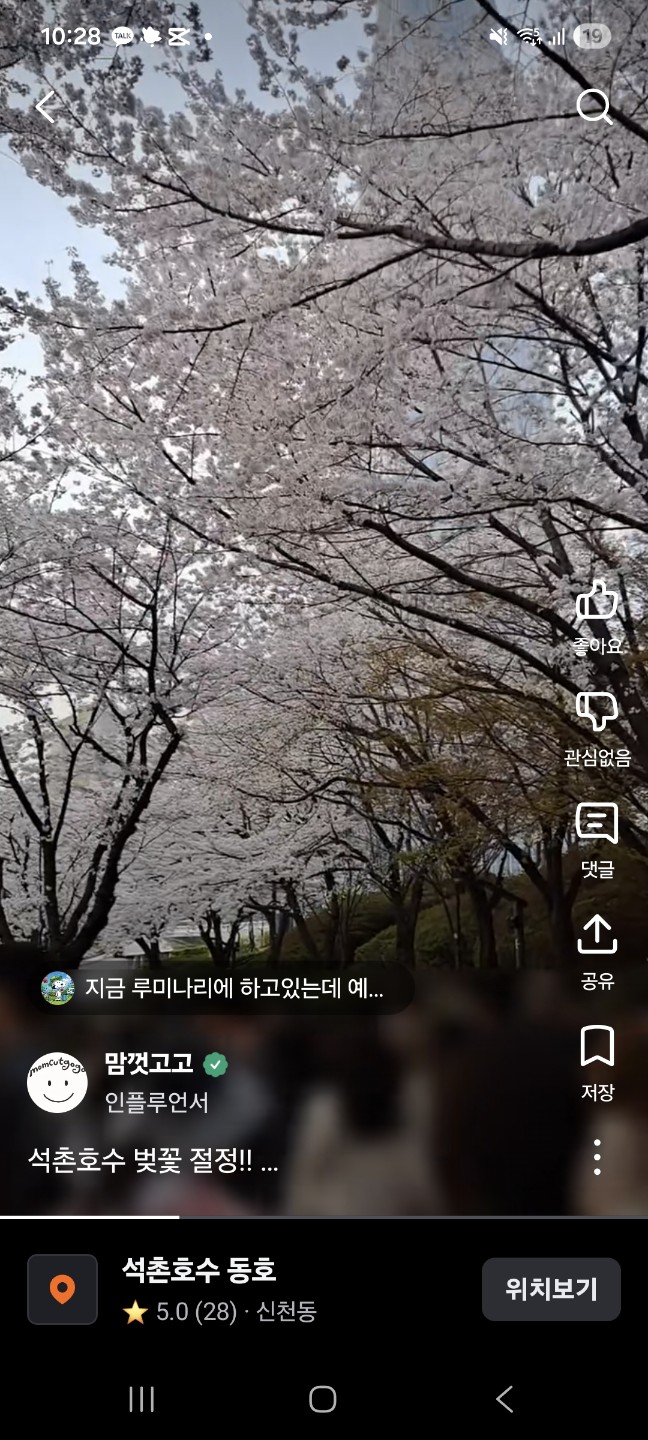Mark video as 관심없음
This screenshot has height=1440, width=648.
point(597,727)
